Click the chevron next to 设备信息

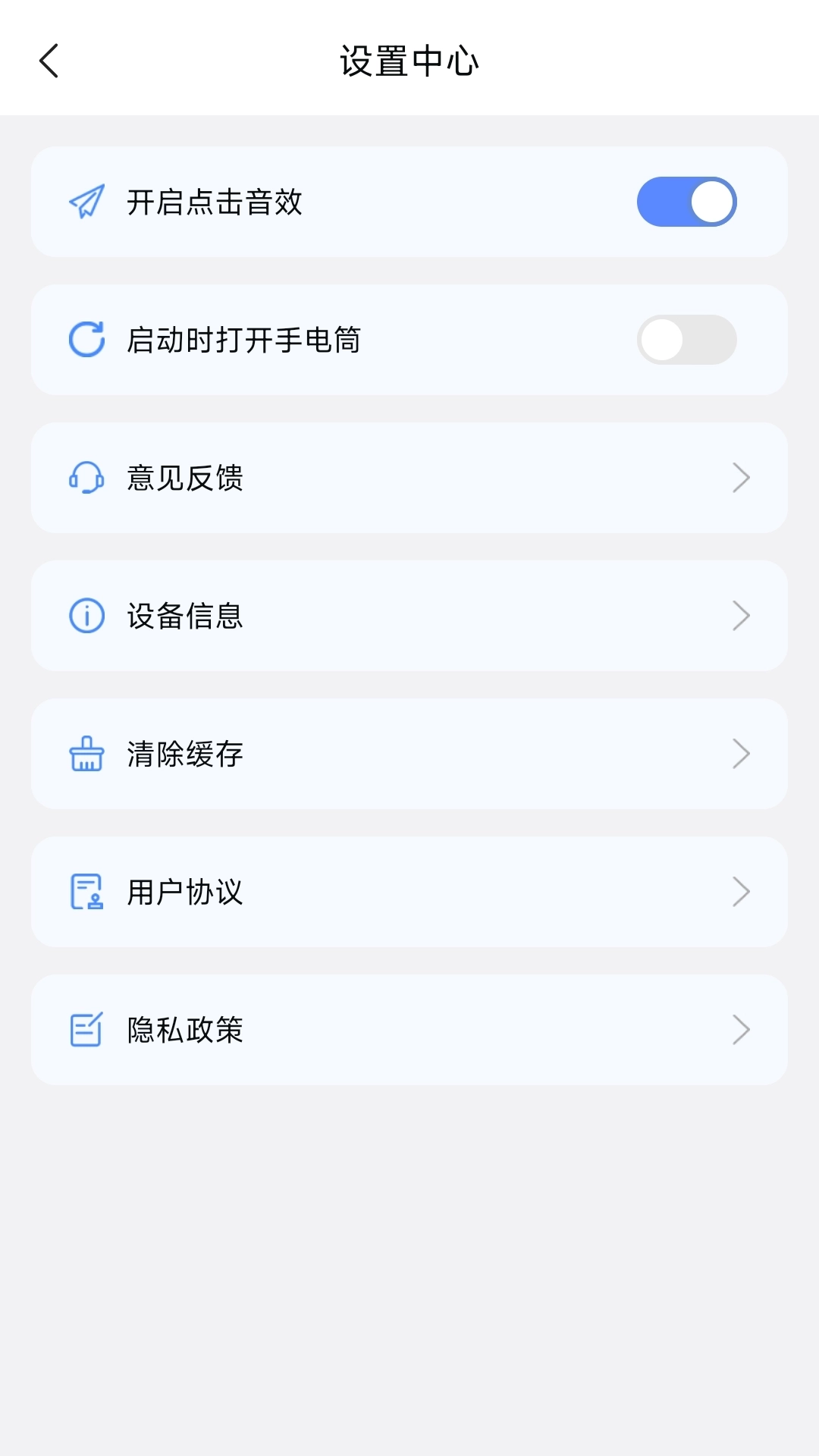click(742, 616)
